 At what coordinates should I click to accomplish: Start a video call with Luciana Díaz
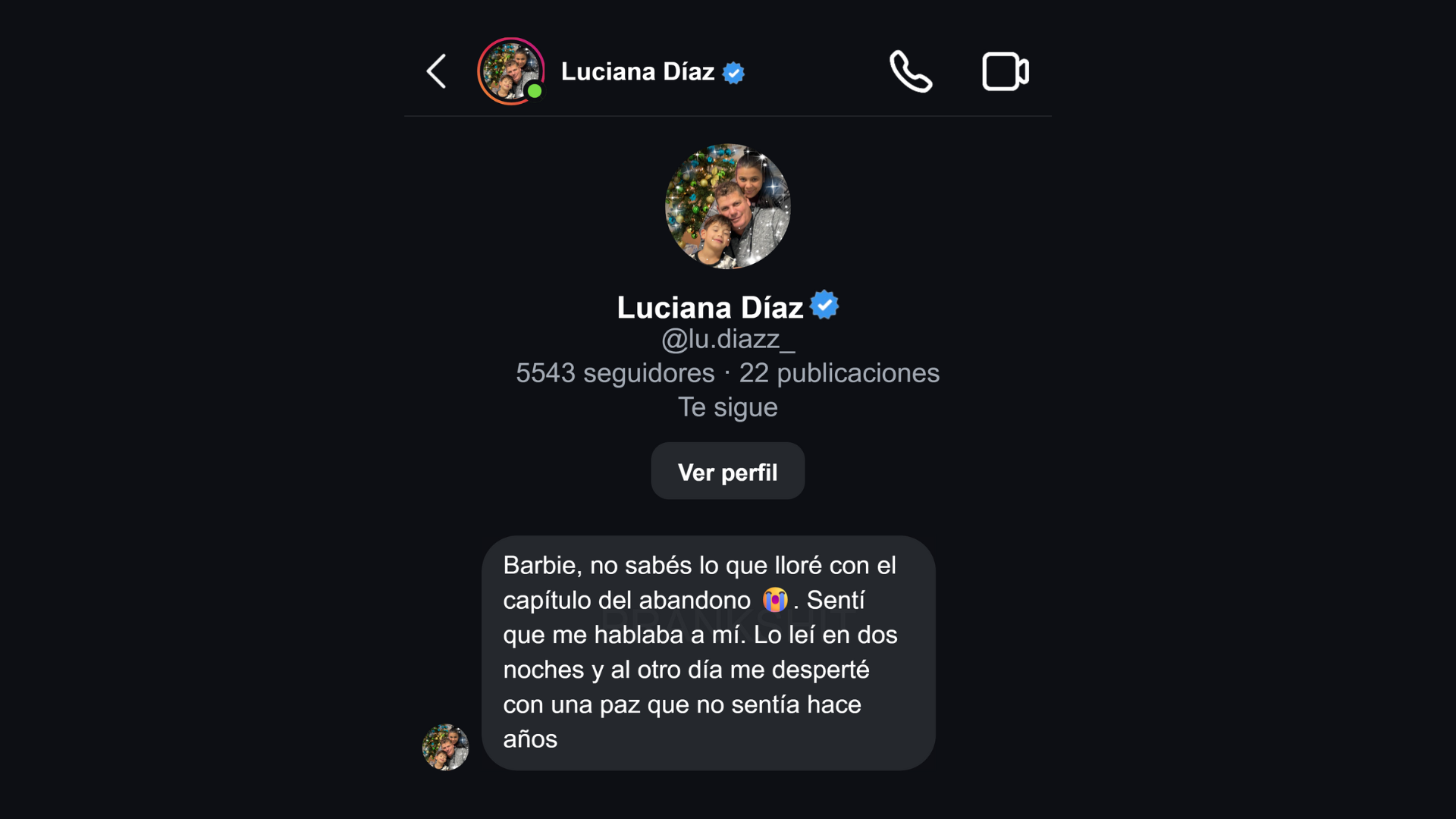pos(1005,71)
